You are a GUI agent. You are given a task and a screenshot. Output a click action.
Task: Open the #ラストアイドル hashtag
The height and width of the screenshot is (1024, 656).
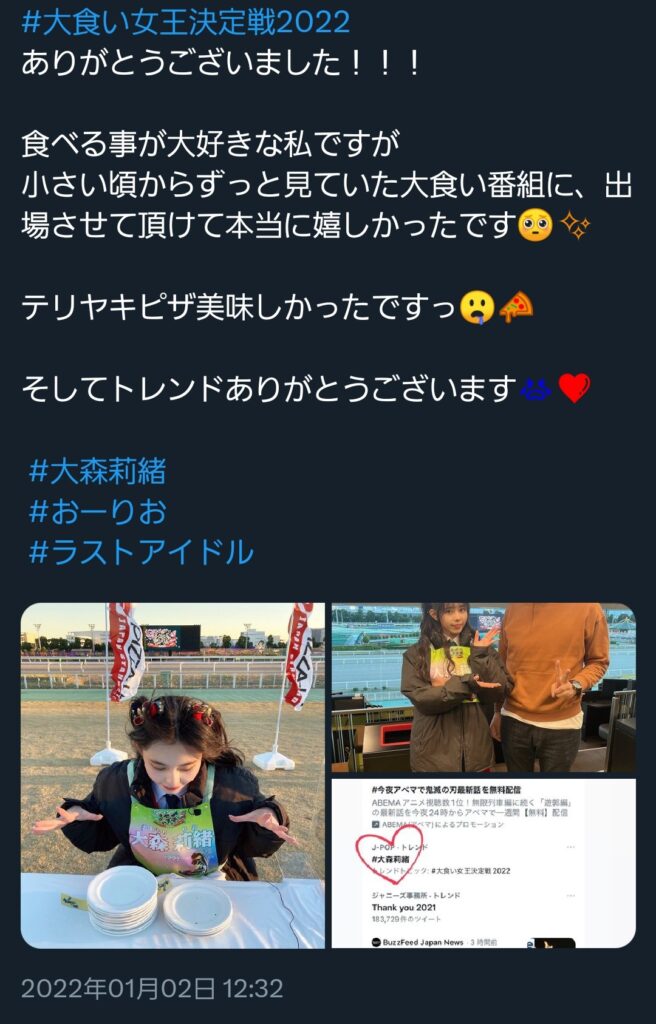(x=141, y=552)
